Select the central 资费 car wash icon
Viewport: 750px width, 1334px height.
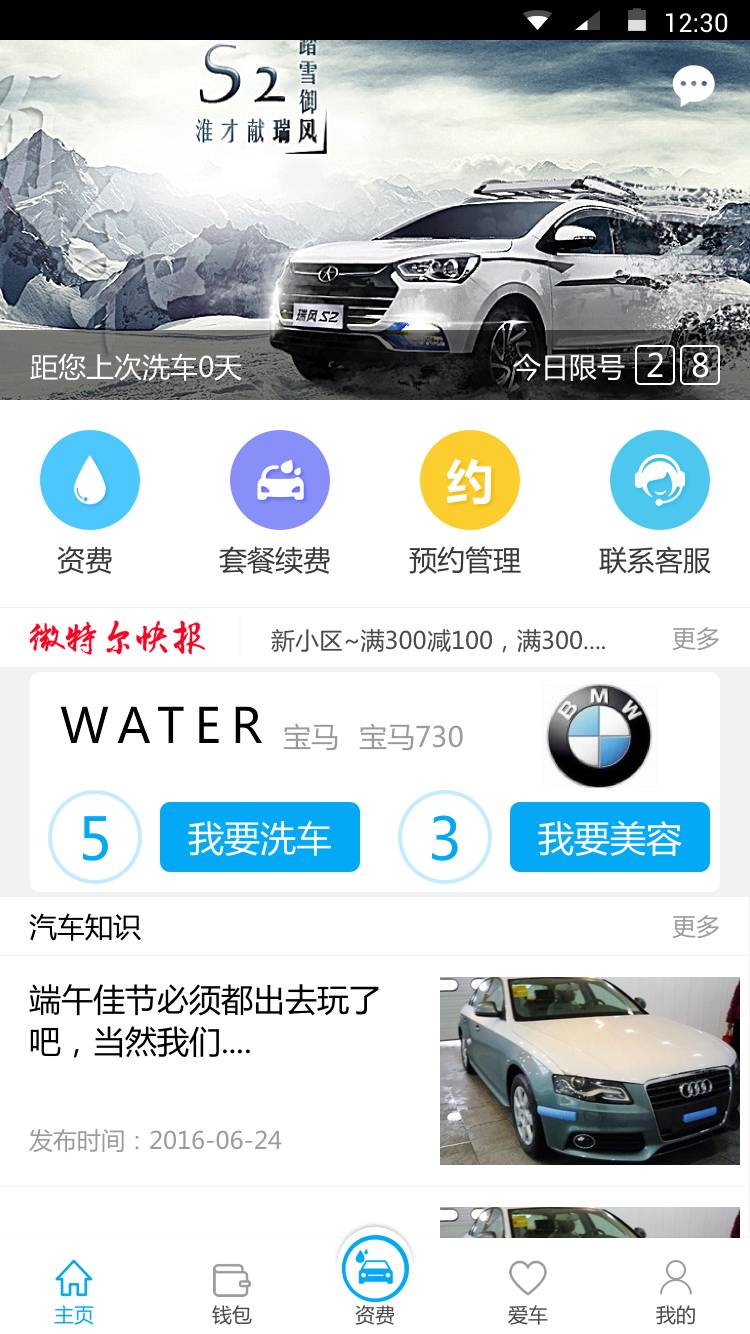coord(375,1267)
